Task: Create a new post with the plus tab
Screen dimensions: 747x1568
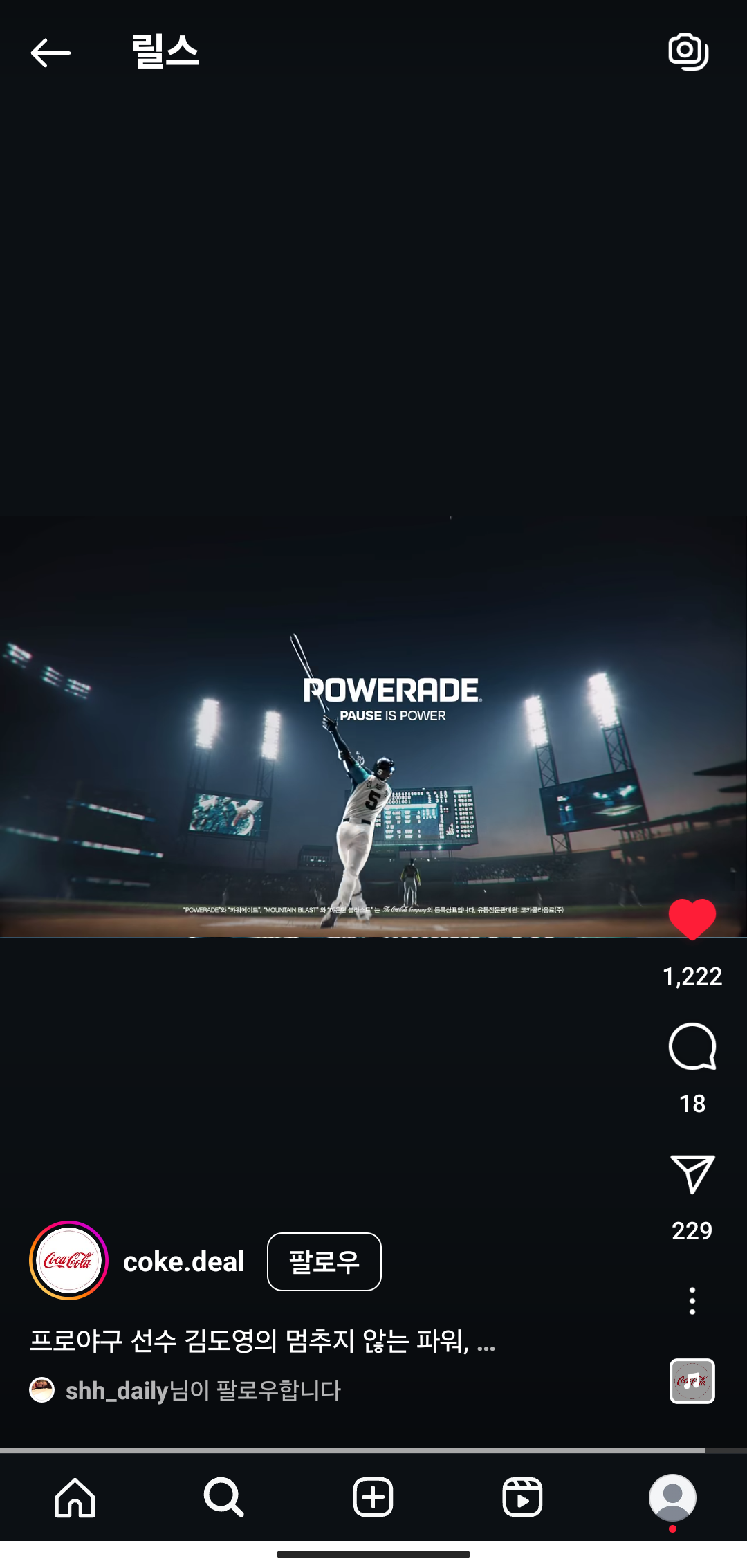Action: pos(373,1497)
